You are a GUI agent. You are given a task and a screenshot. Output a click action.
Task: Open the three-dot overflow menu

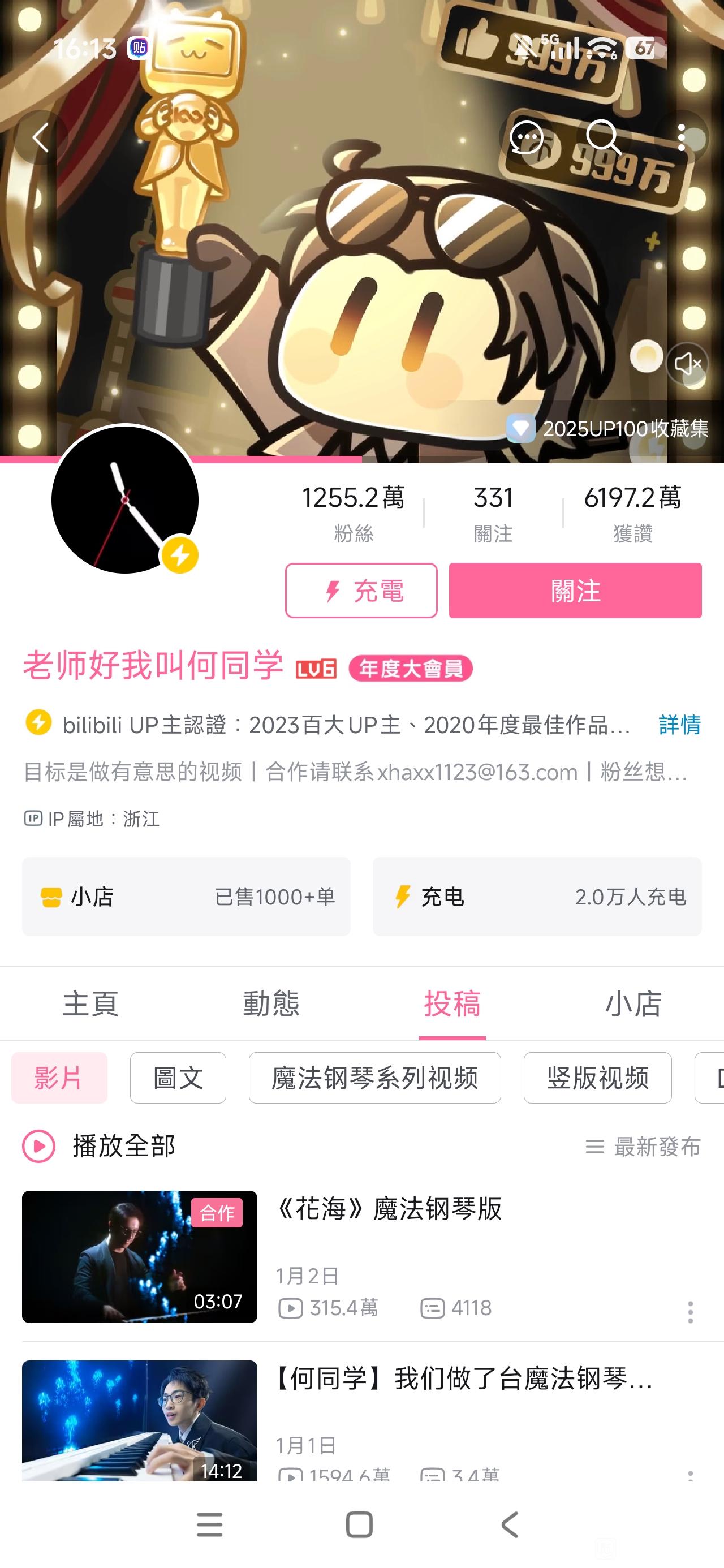tap(682, 137)
